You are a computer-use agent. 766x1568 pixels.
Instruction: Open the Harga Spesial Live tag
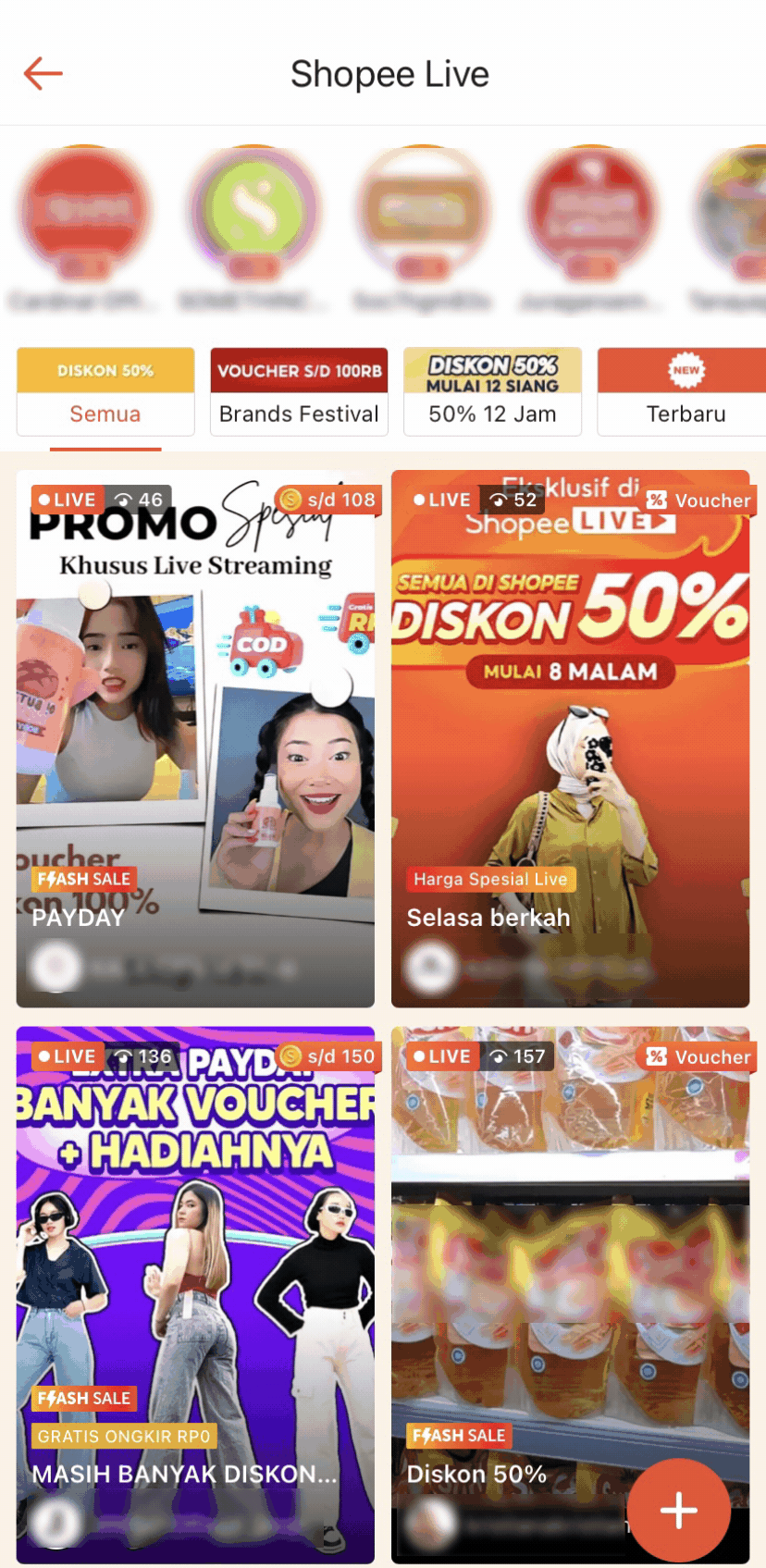[491, 879]
